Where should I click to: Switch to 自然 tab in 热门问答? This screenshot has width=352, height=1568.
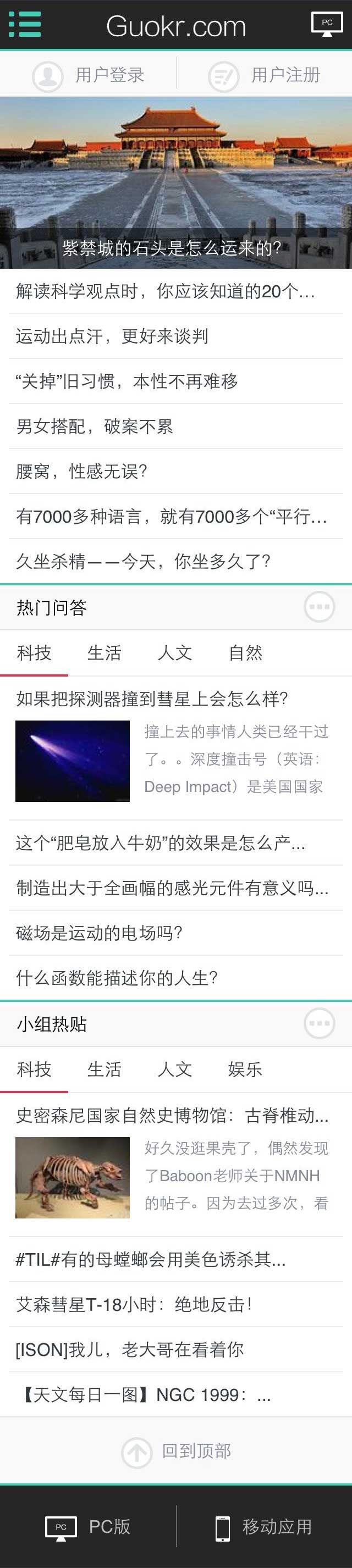pyautogui.click(x=245, y=653)
